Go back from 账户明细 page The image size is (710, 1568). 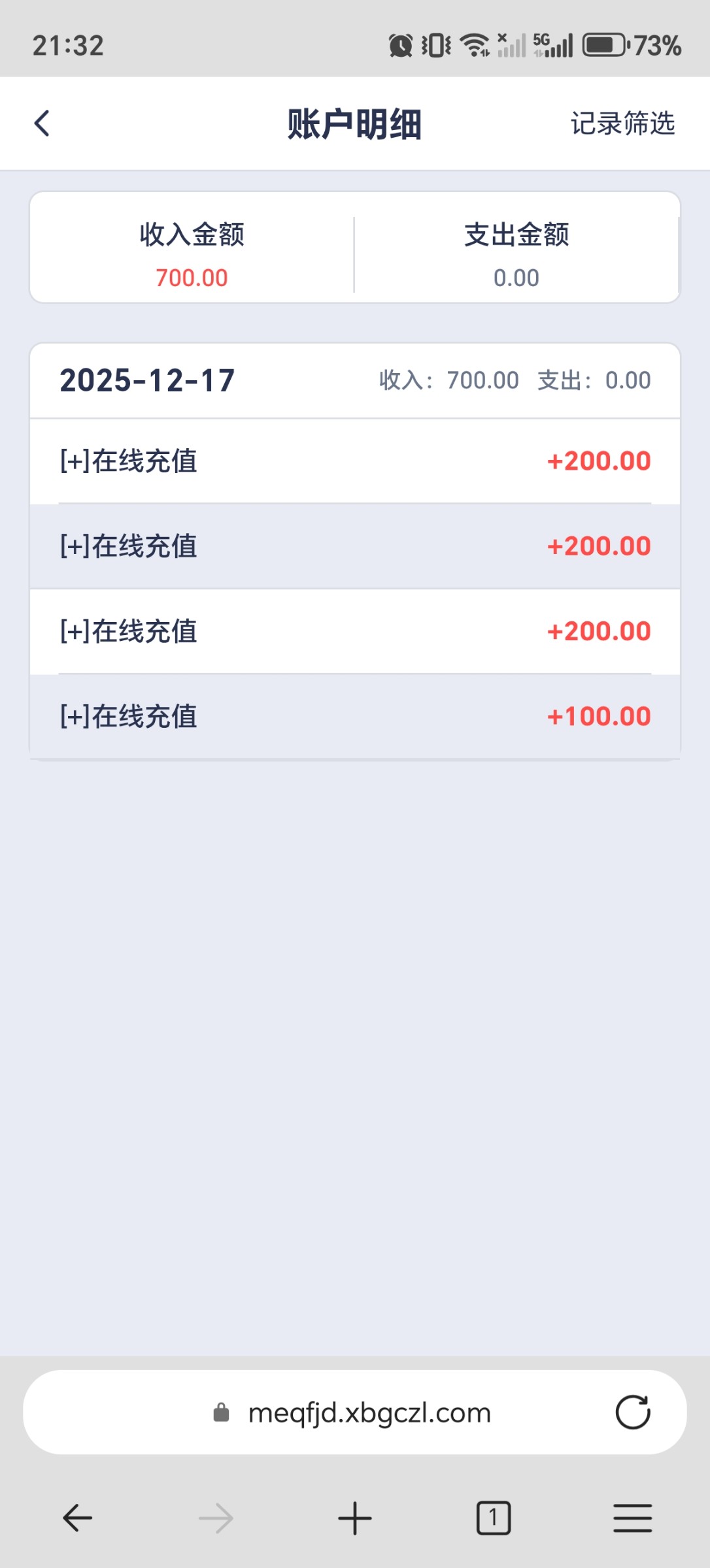[42, 123]
